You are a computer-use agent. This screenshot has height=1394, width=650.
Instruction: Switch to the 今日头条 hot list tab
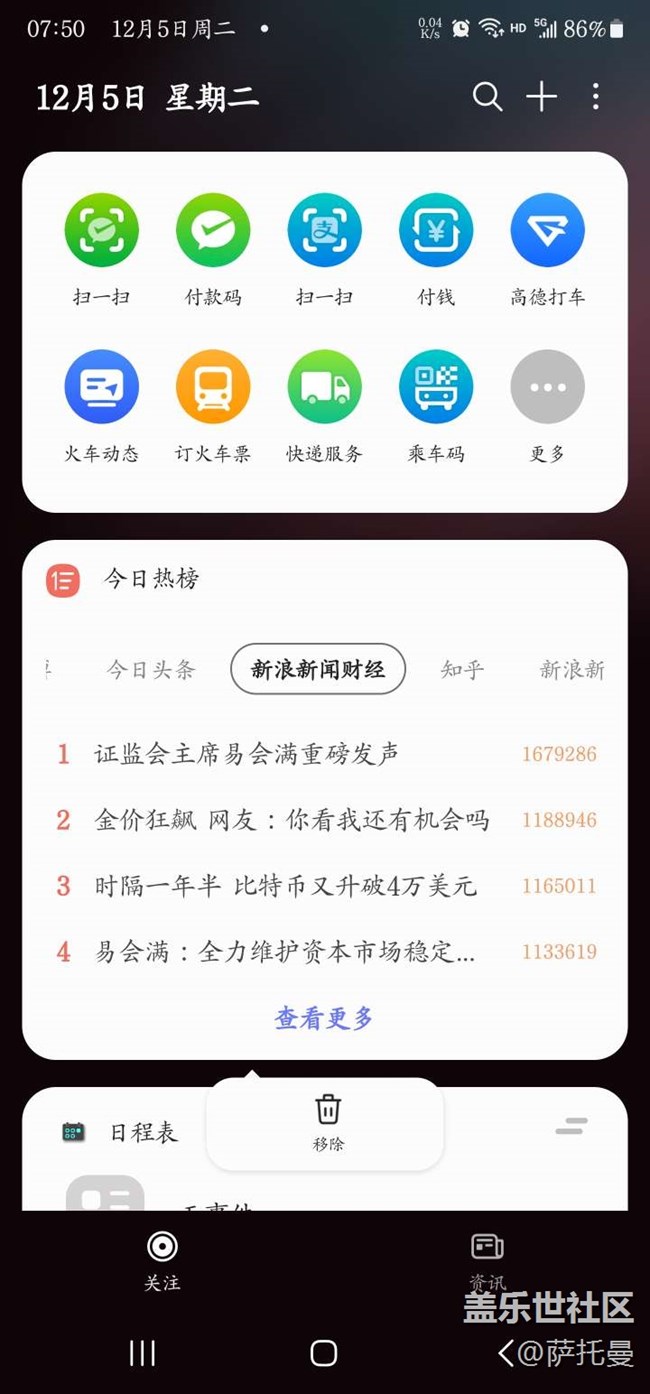click(x=151, y=670)
